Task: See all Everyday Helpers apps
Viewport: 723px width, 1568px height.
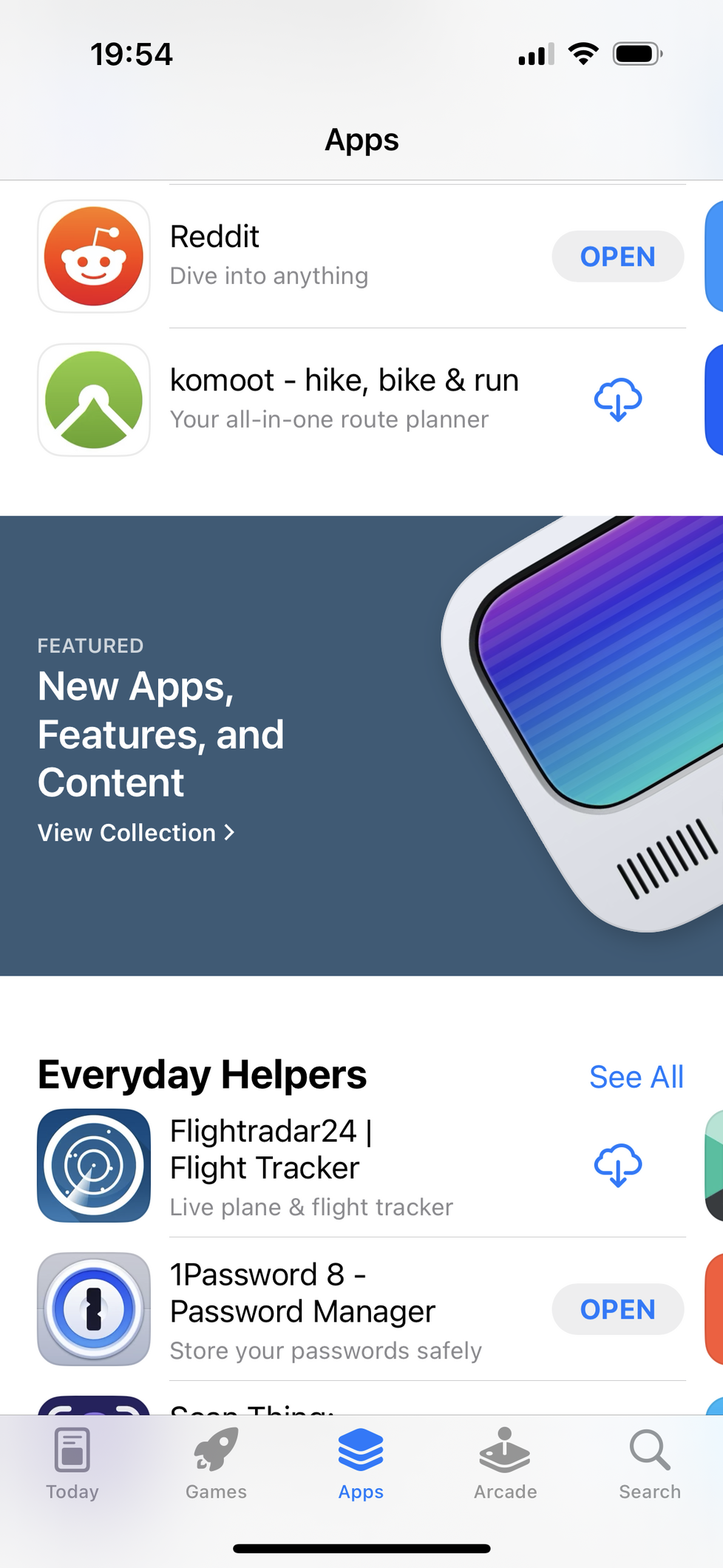Action: coord(636,1077)
